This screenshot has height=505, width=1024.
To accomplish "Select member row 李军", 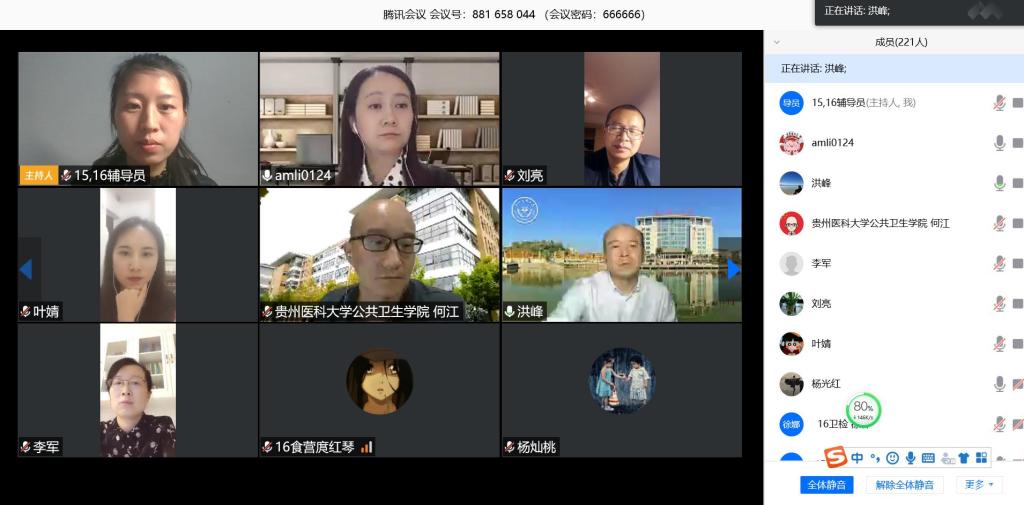I will tap(880, 264).
